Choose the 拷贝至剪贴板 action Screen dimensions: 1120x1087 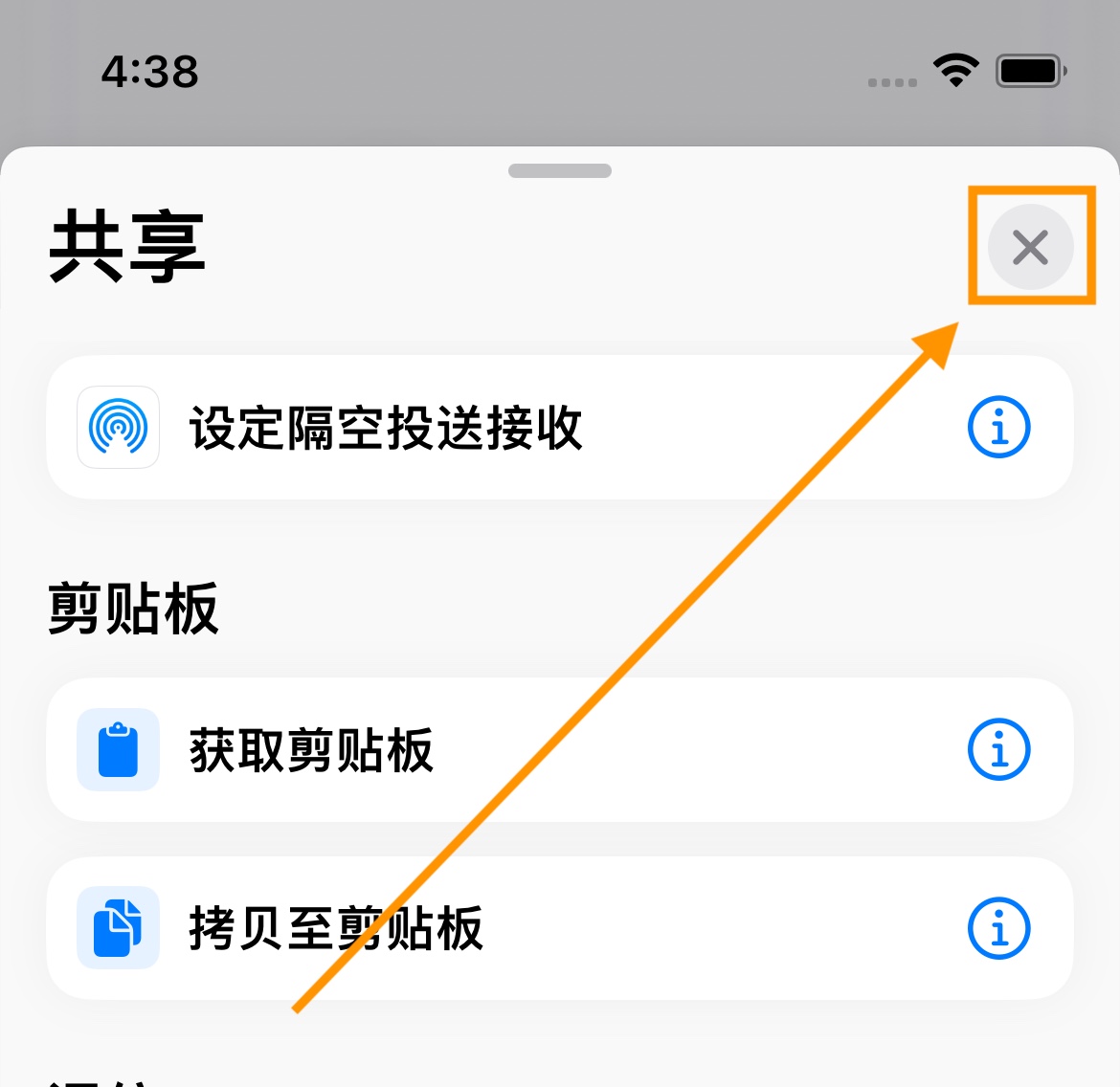(335, 928)
